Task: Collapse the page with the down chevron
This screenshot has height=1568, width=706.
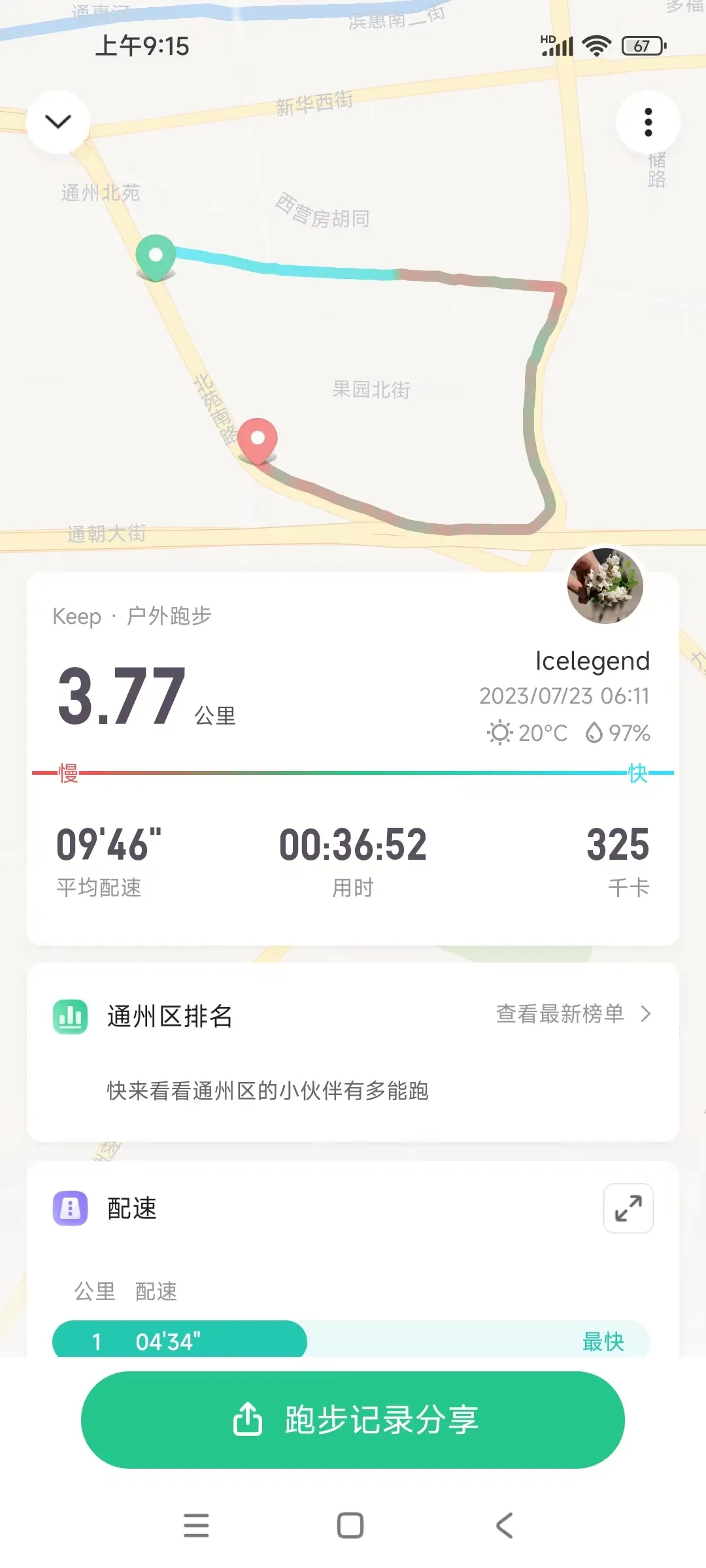Action: tap(58, 122)
